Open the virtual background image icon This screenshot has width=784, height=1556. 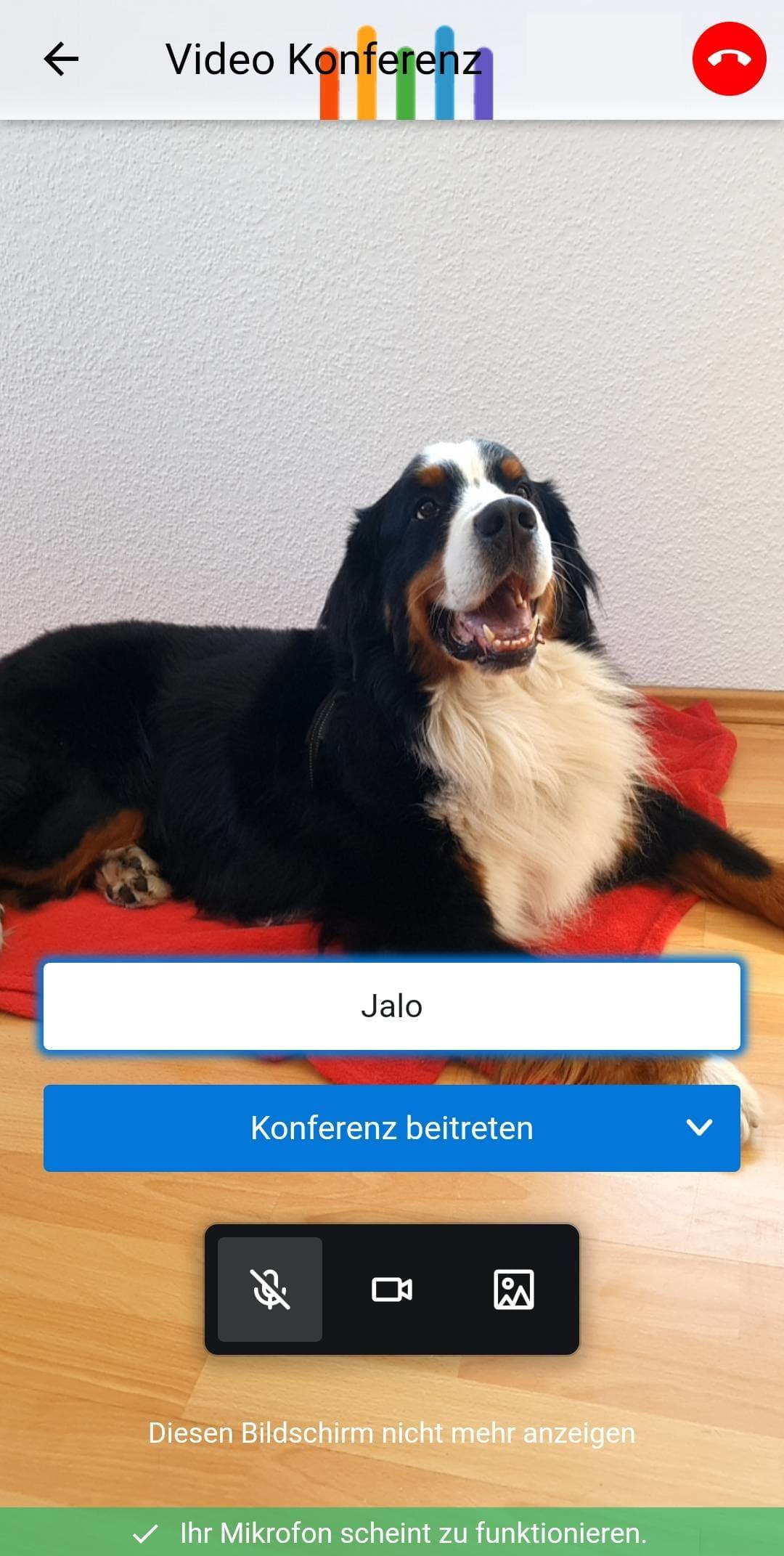[x=513, y=1290]
